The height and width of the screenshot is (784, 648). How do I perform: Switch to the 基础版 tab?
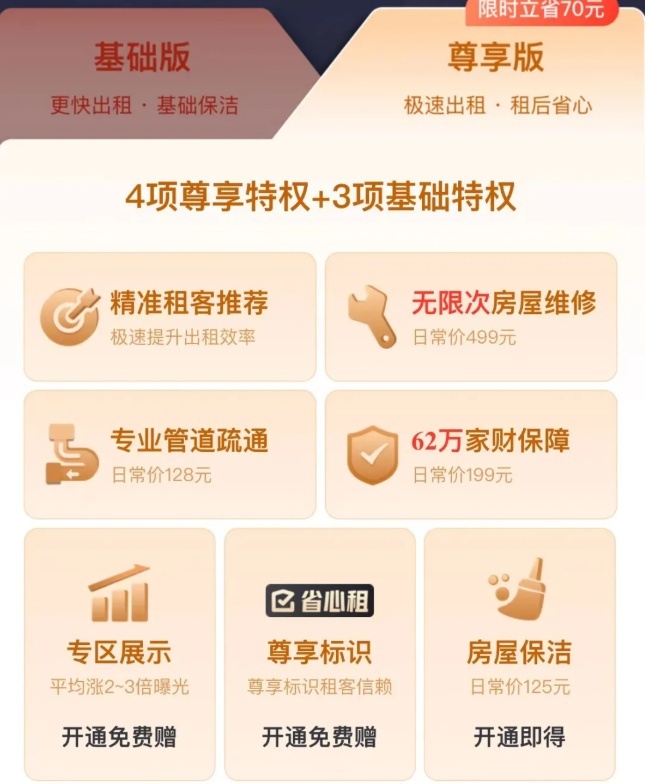click(x=143, y=76)
